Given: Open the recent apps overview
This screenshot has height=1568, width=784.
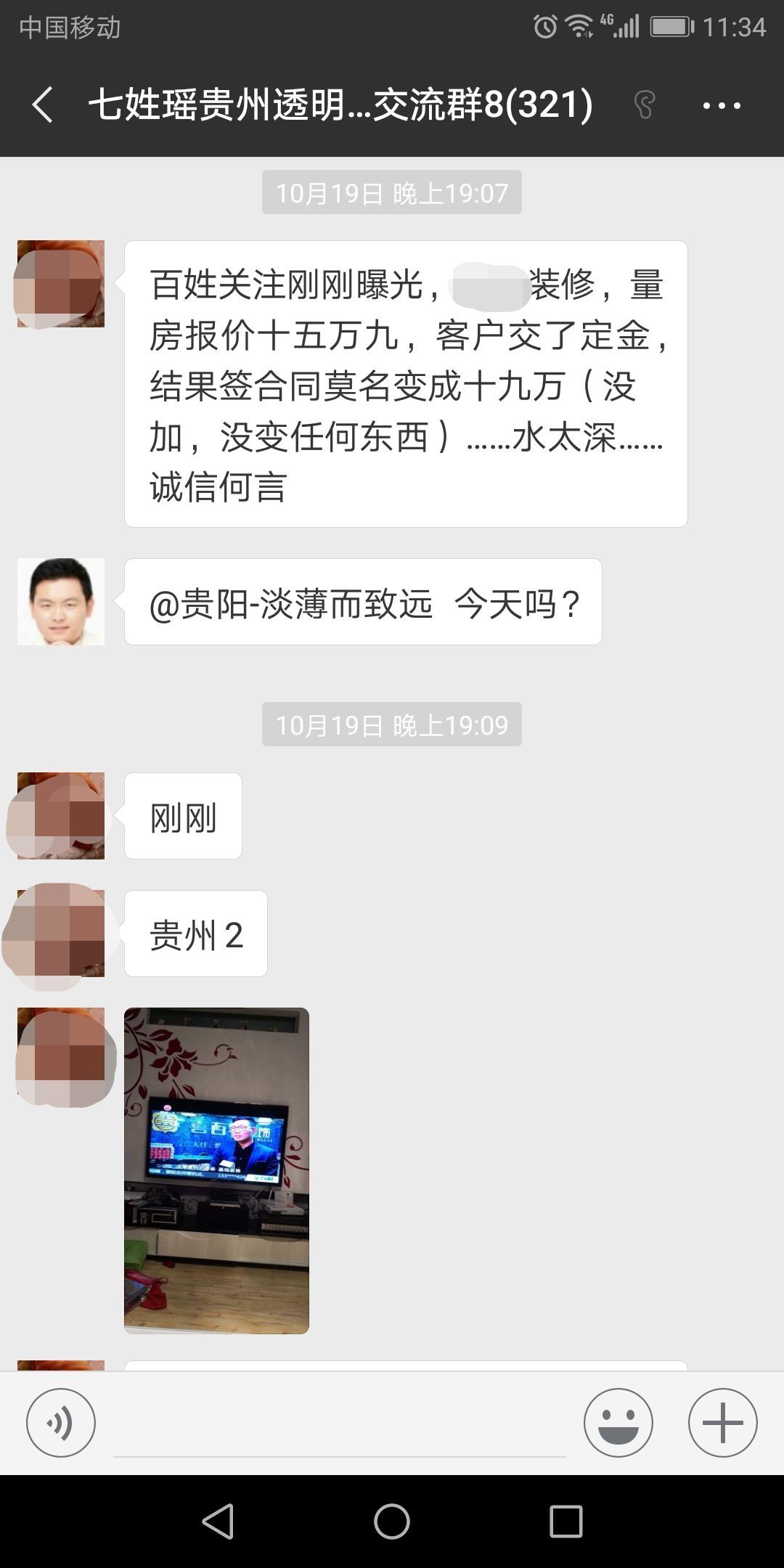Looking at the screenshot, I should pos(566,1521).
